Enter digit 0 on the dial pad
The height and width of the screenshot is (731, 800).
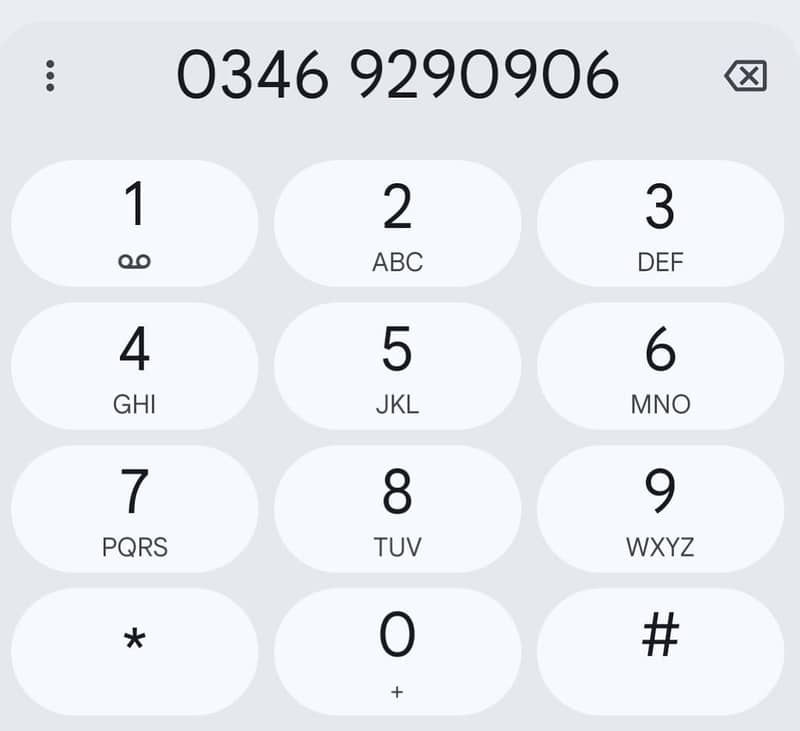[397, 651]
